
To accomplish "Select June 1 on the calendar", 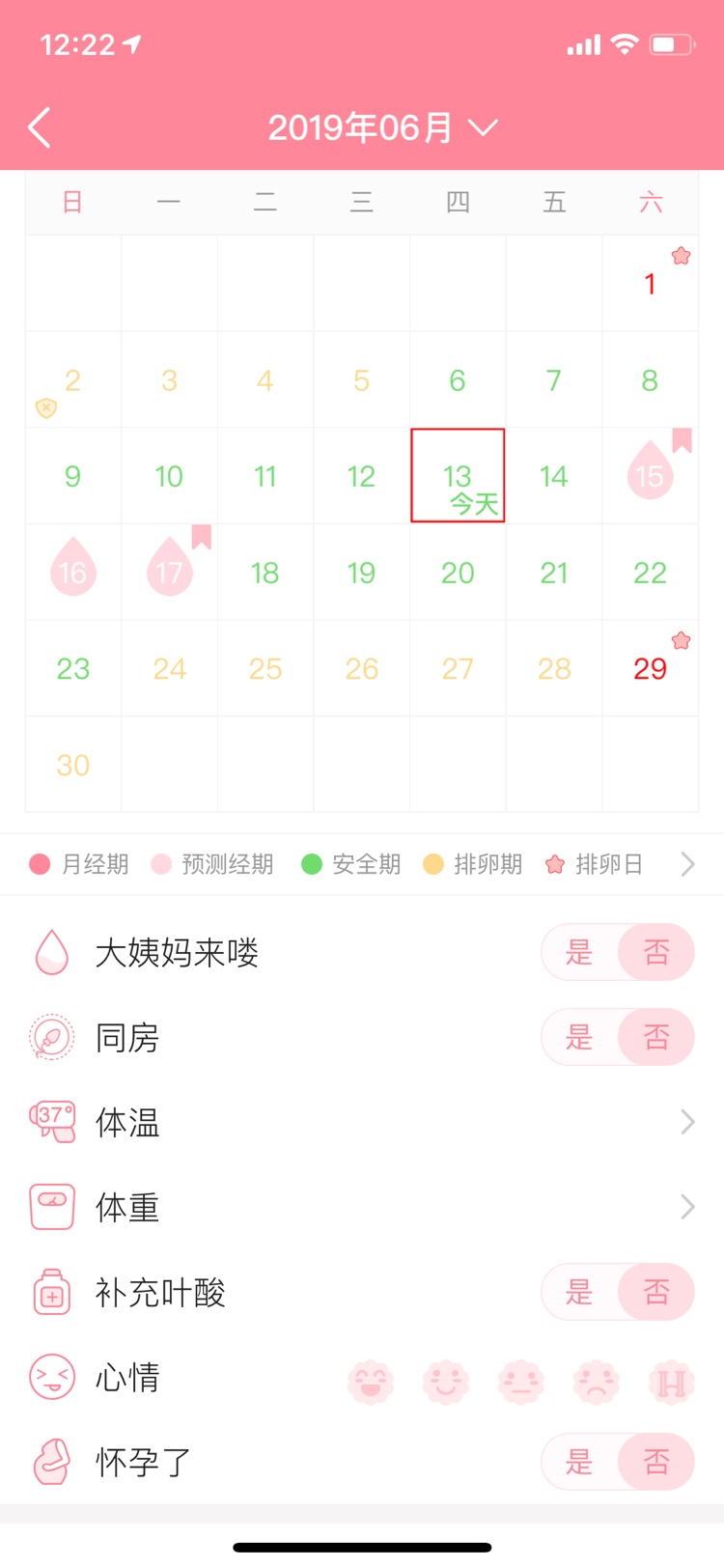I will [x=650, y=284].
